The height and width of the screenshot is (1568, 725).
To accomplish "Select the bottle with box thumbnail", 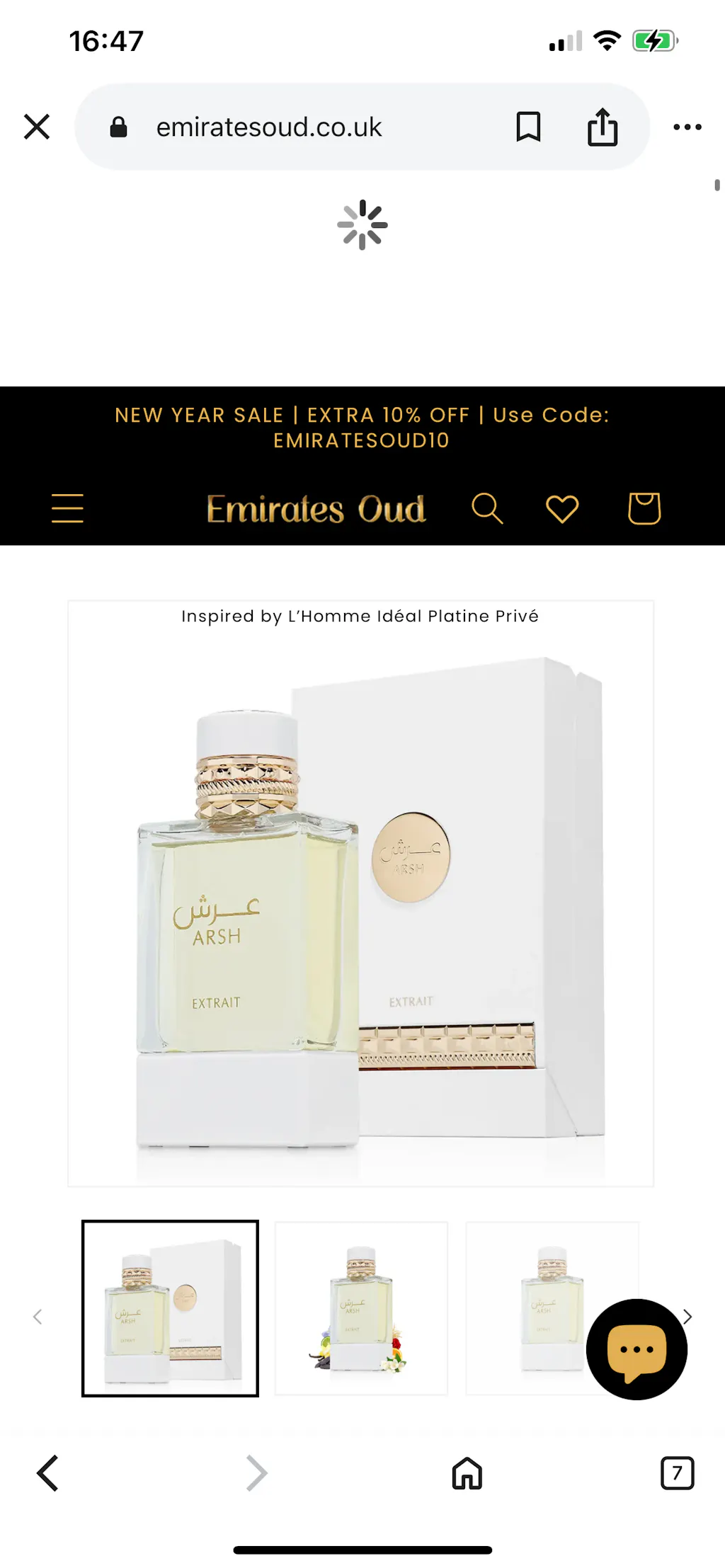I will tap(170, 1308).
